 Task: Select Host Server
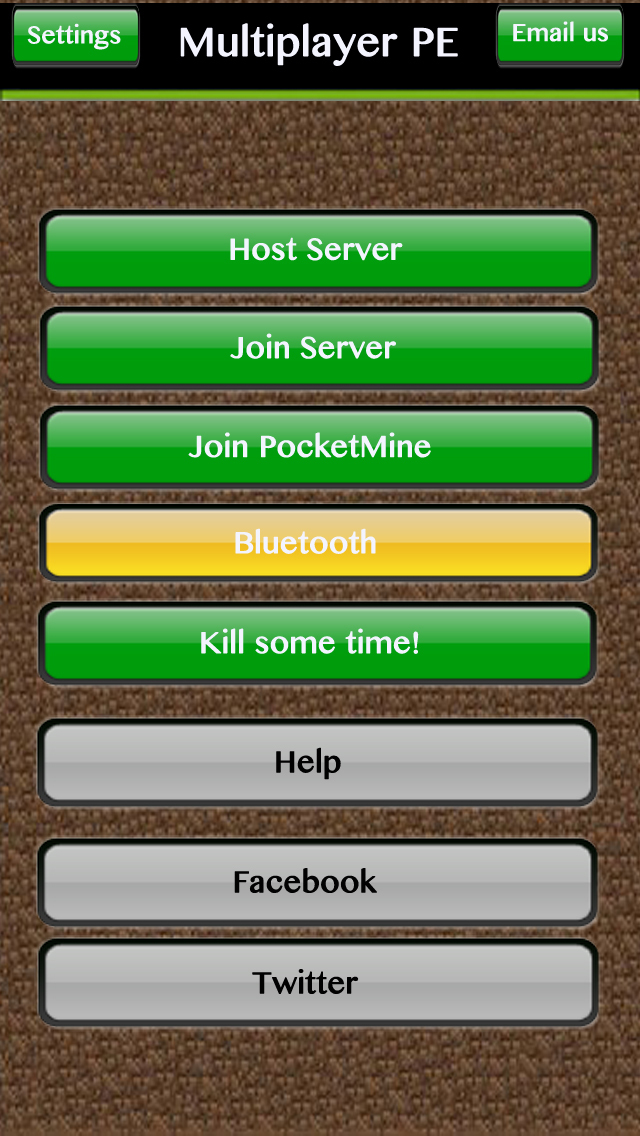[318, 251]
